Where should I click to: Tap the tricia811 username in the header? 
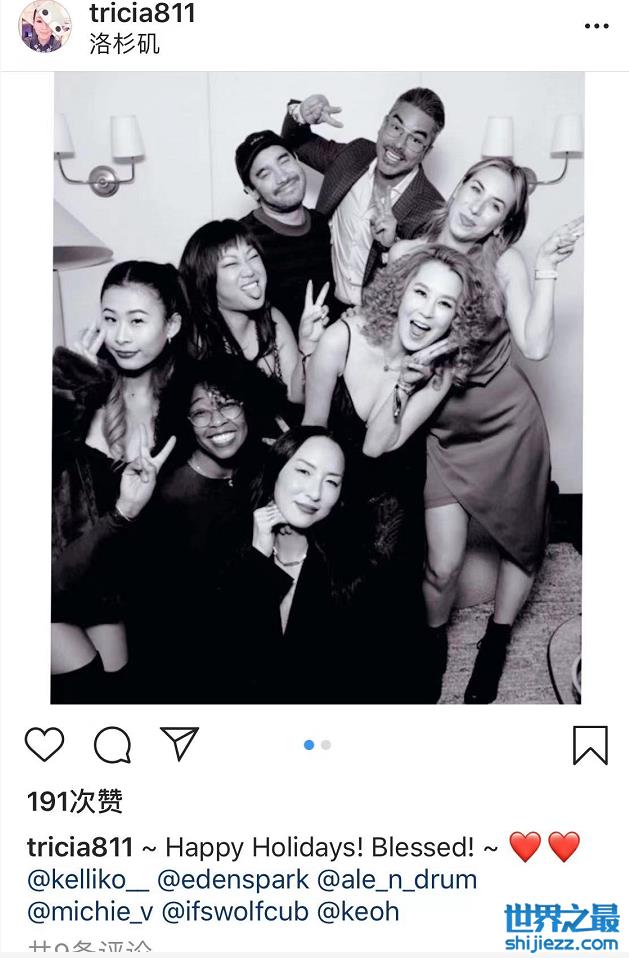click(141, 13)
